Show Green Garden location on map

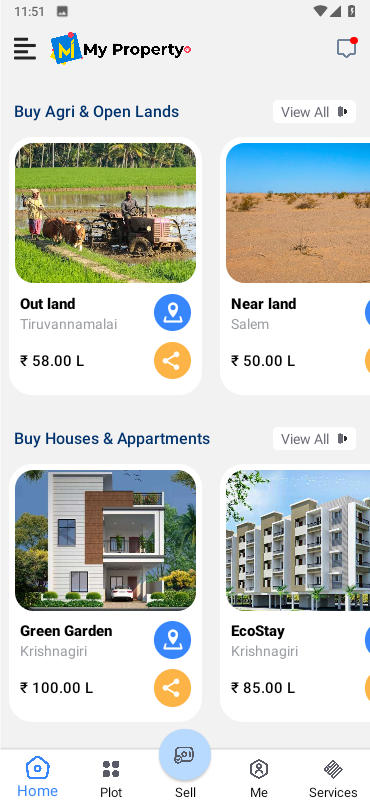[173, 640]
